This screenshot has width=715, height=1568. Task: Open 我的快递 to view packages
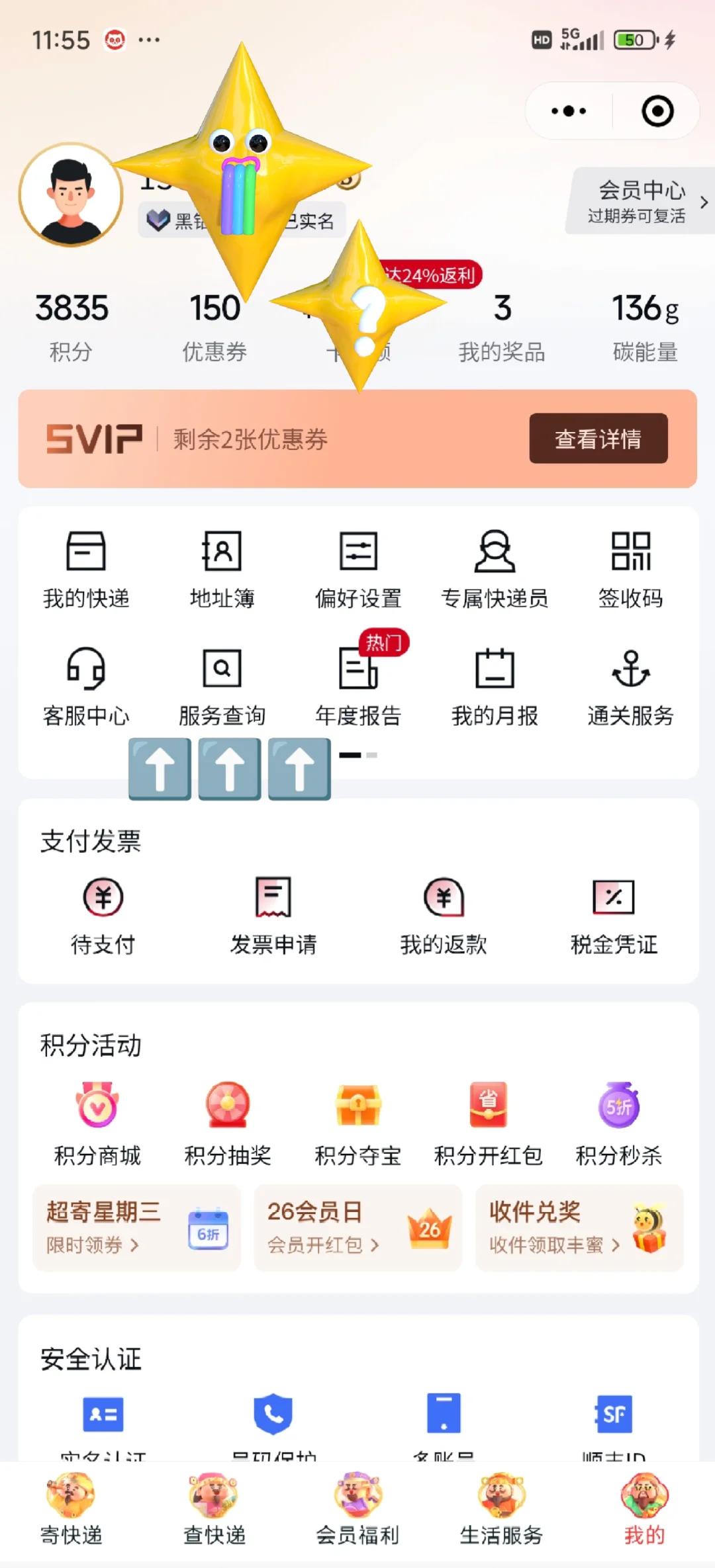(87, 569)
